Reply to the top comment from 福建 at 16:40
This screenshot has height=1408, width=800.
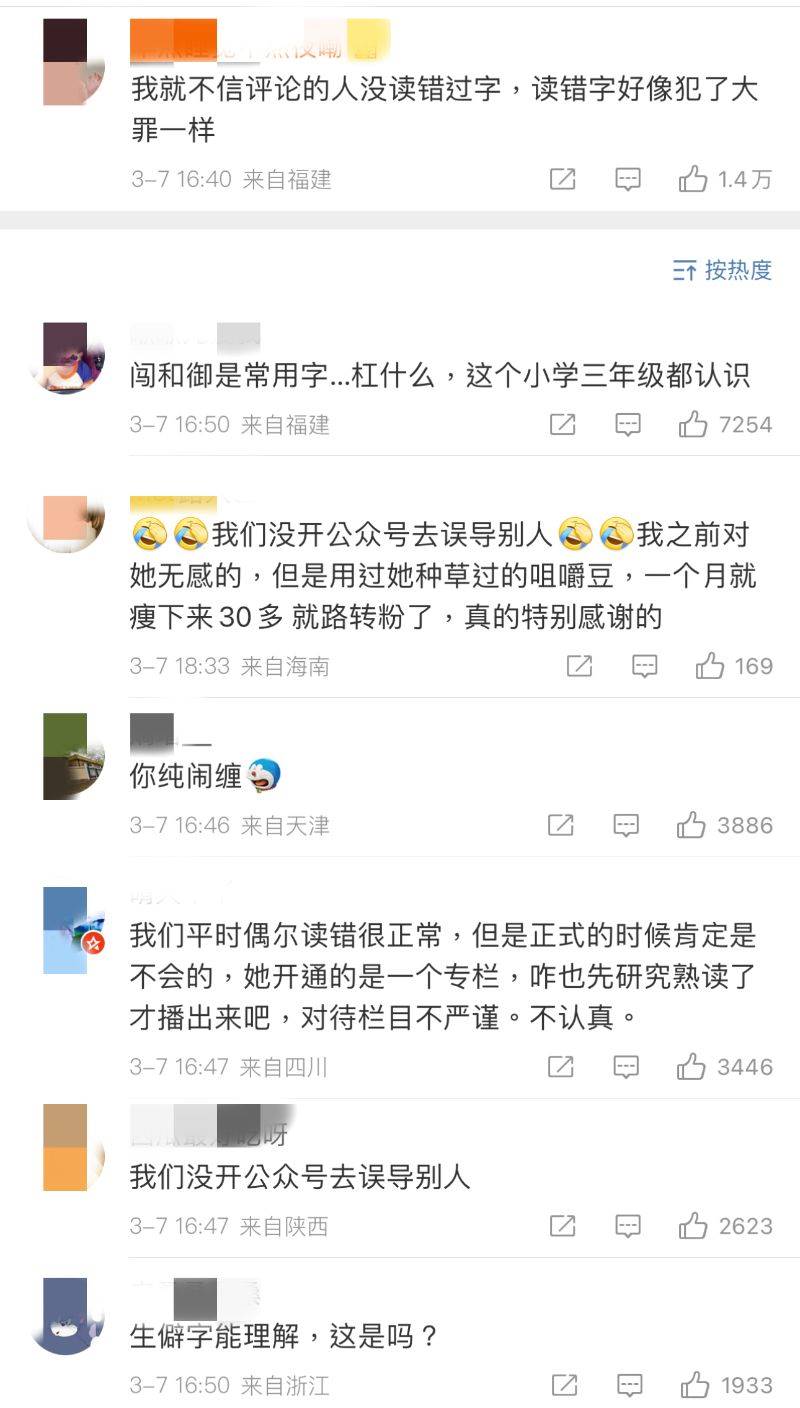[x=627, y=180]
